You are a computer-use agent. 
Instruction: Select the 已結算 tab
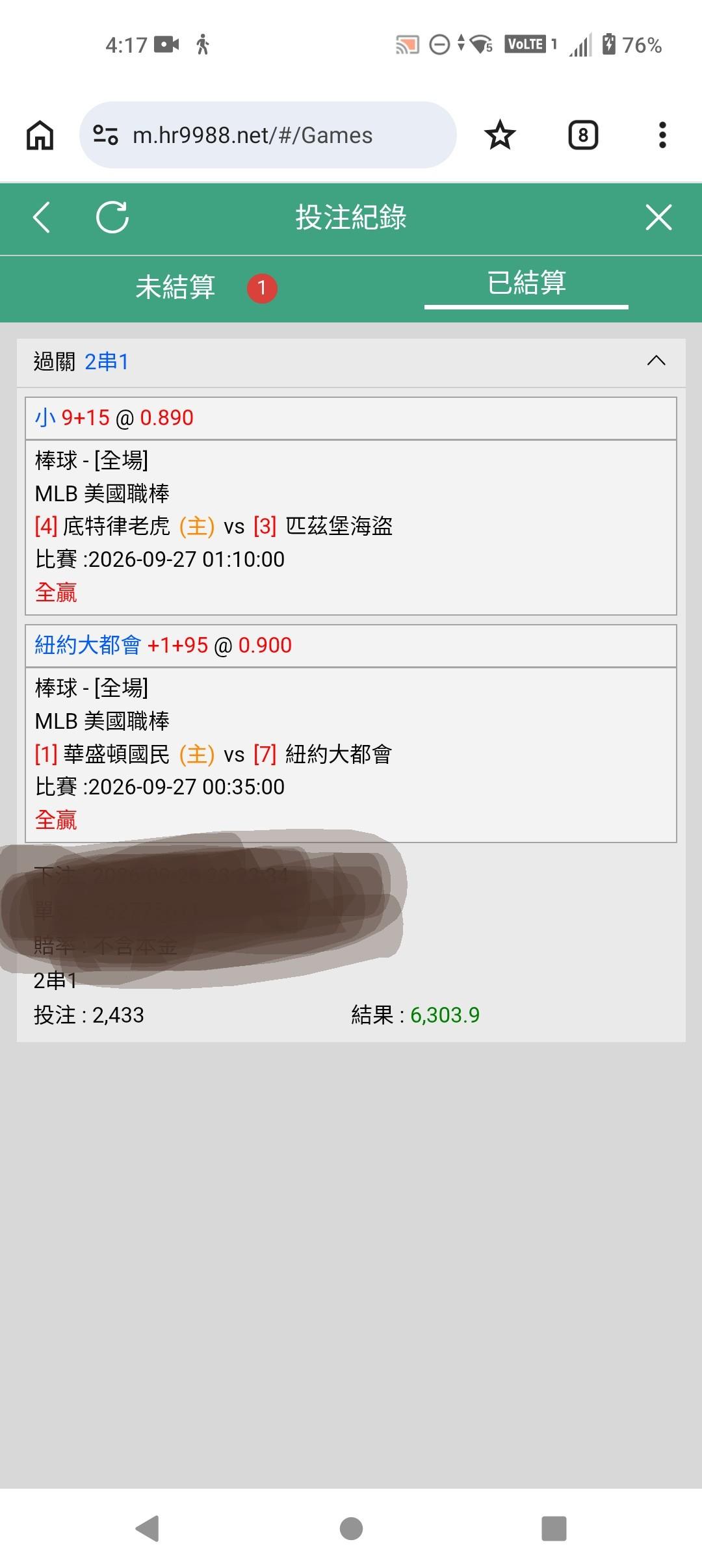pos(526,283)
